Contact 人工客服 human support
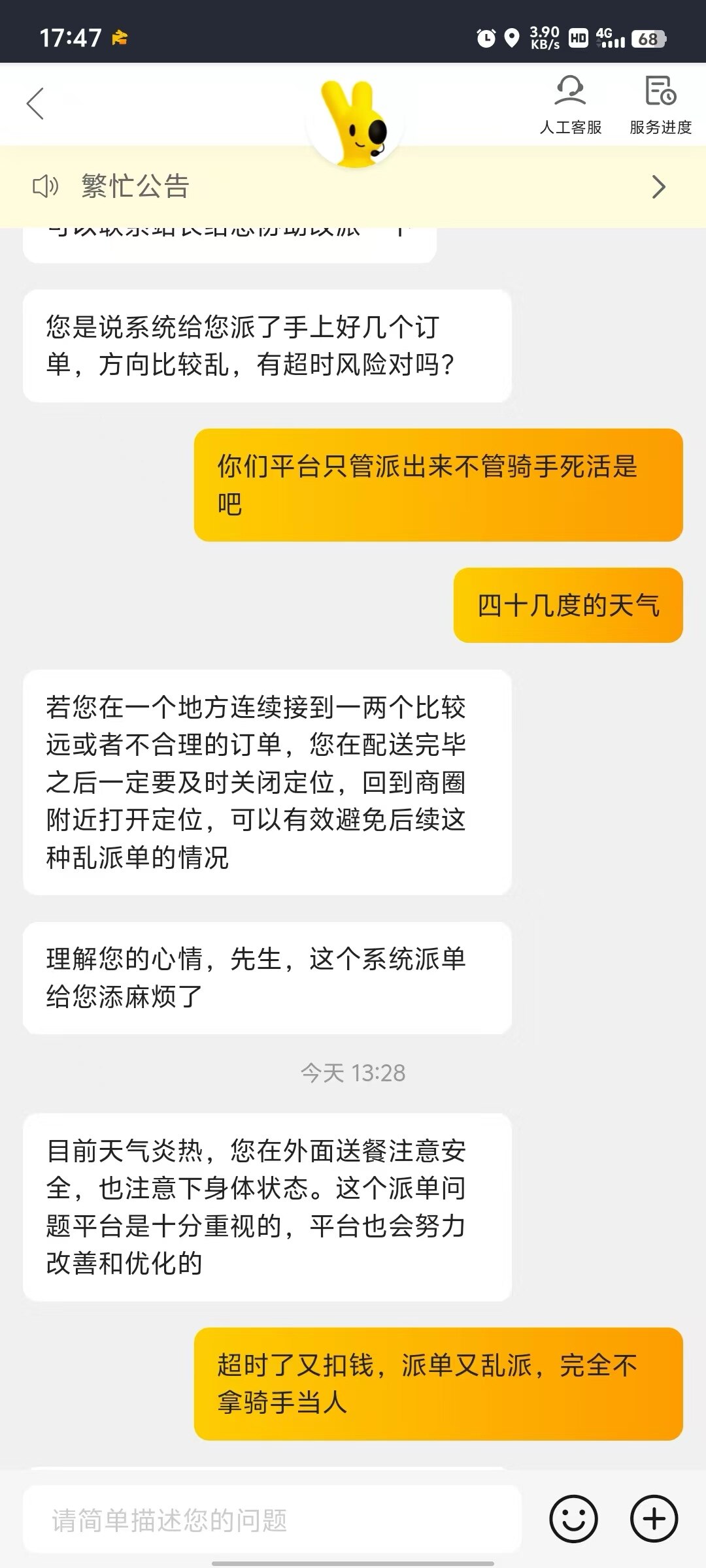This screenshot has width=706, height=1568. (570, 105)
